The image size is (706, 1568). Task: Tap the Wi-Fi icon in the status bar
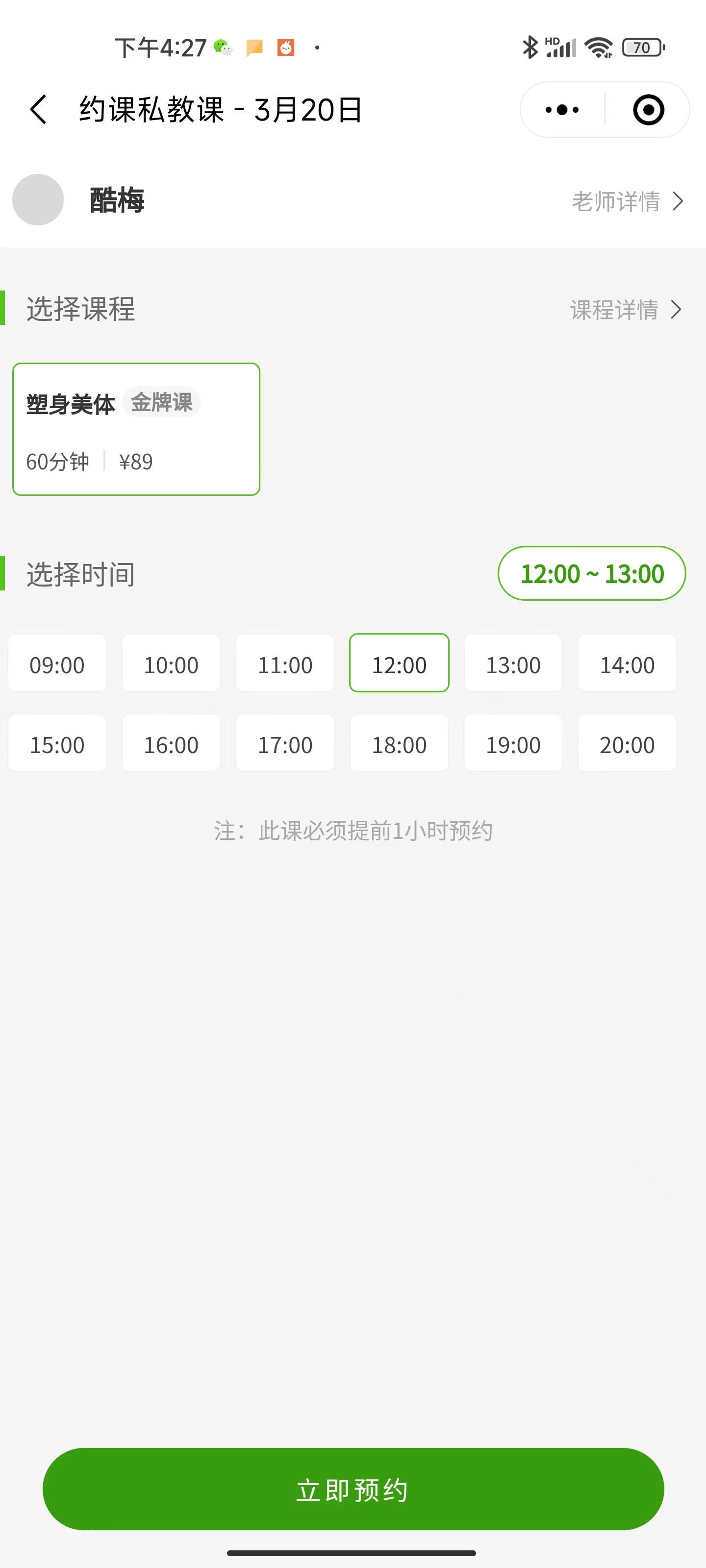(x=598, y=47)
